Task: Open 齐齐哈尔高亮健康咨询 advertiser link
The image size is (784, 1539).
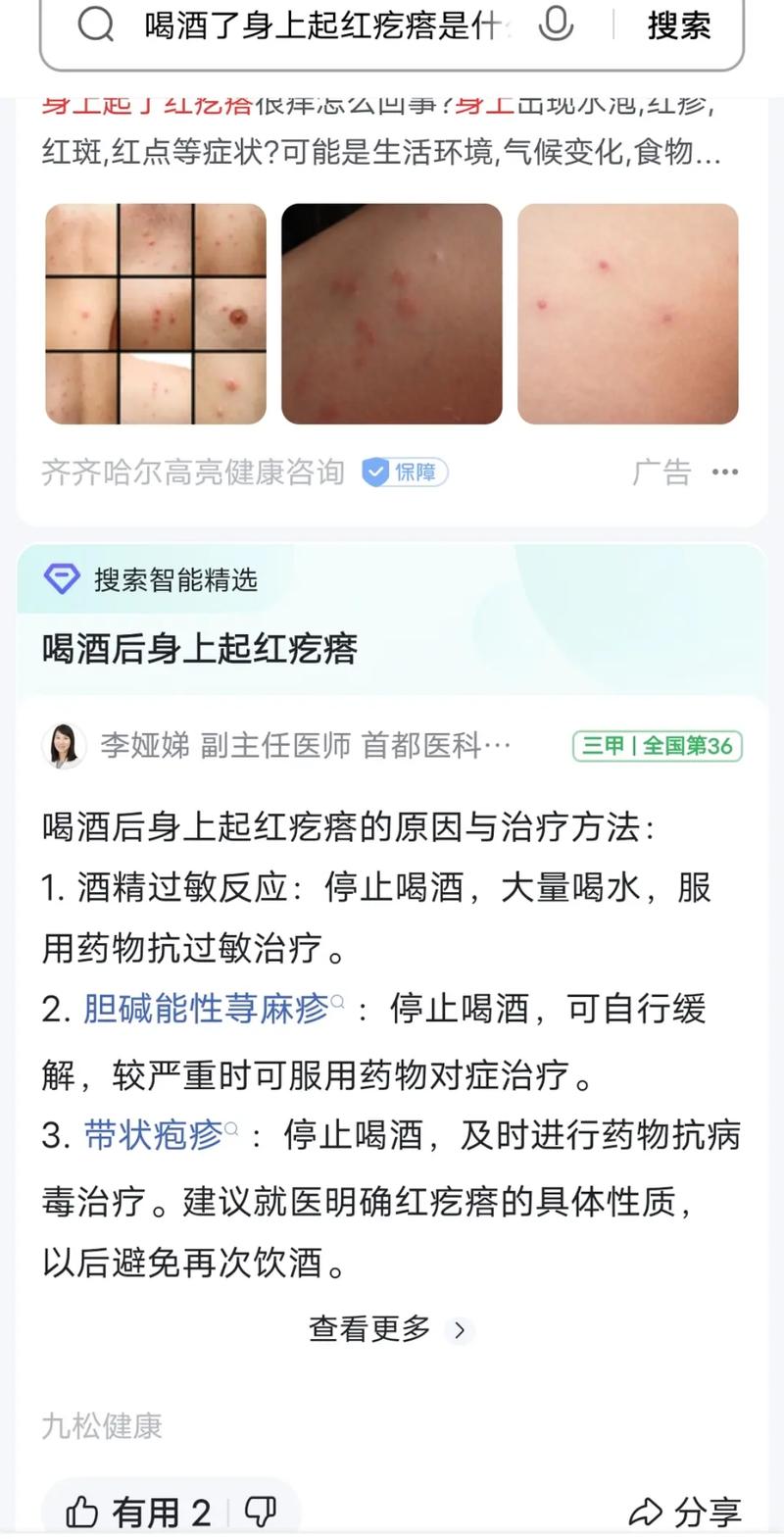Action: pos(193,472)
